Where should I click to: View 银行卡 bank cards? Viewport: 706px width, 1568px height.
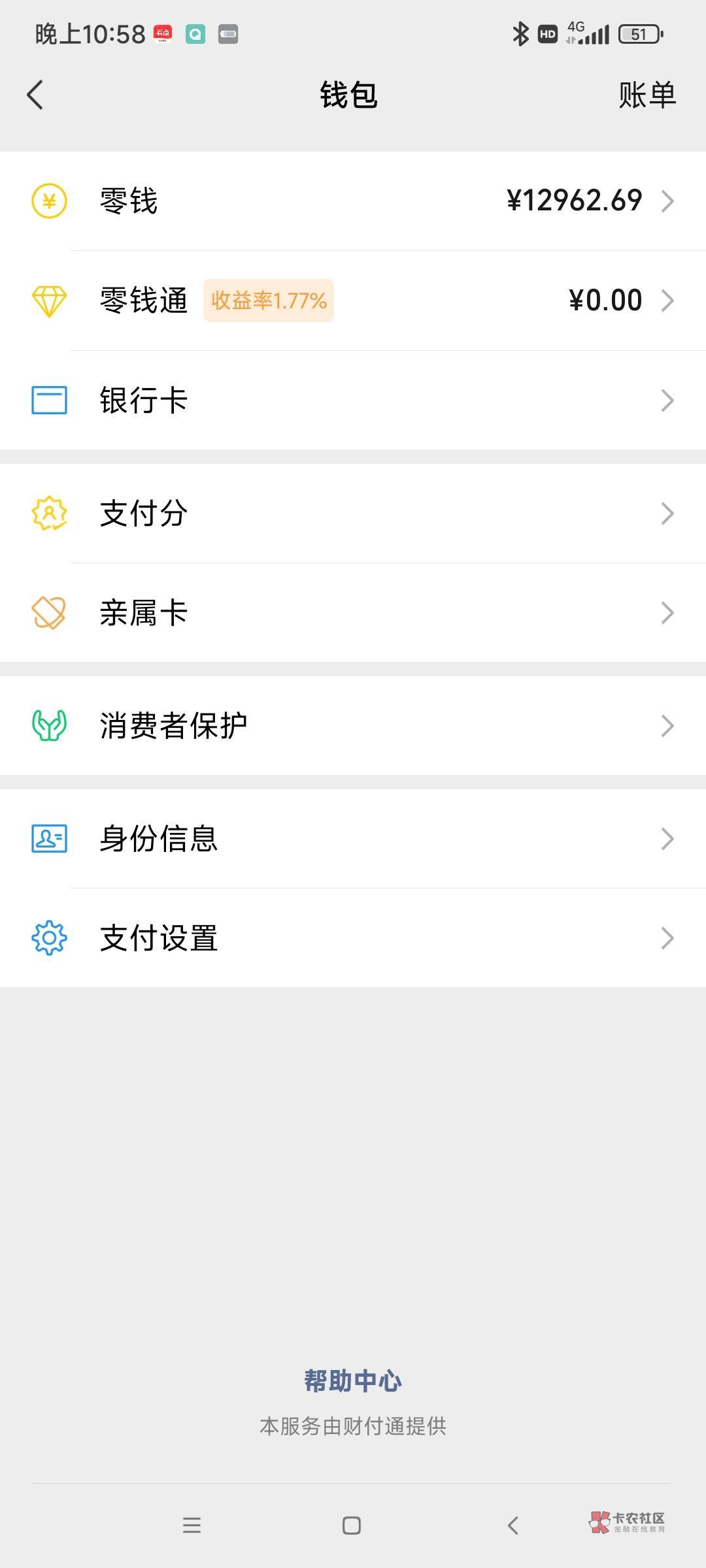[x=353, y=400]
